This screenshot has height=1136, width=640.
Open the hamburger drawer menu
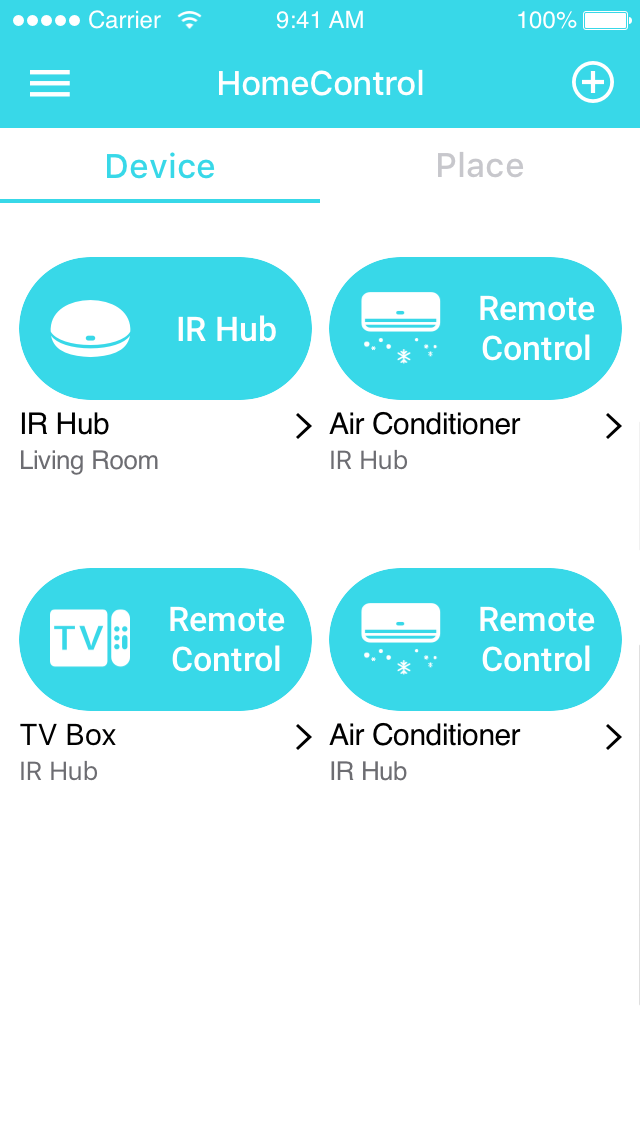(50, 83)
